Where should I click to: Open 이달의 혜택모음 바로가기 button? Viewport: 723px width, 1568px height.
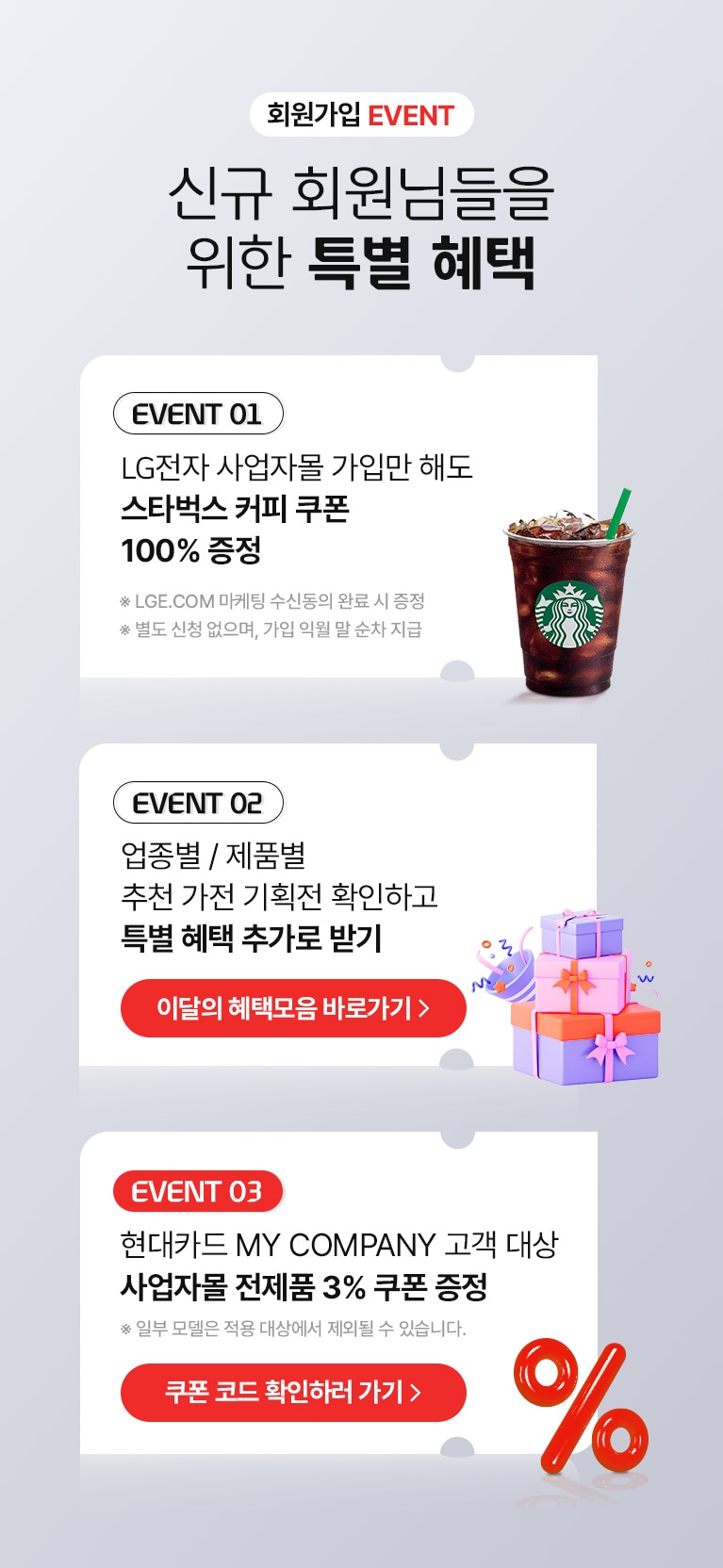coord(293,1008)
